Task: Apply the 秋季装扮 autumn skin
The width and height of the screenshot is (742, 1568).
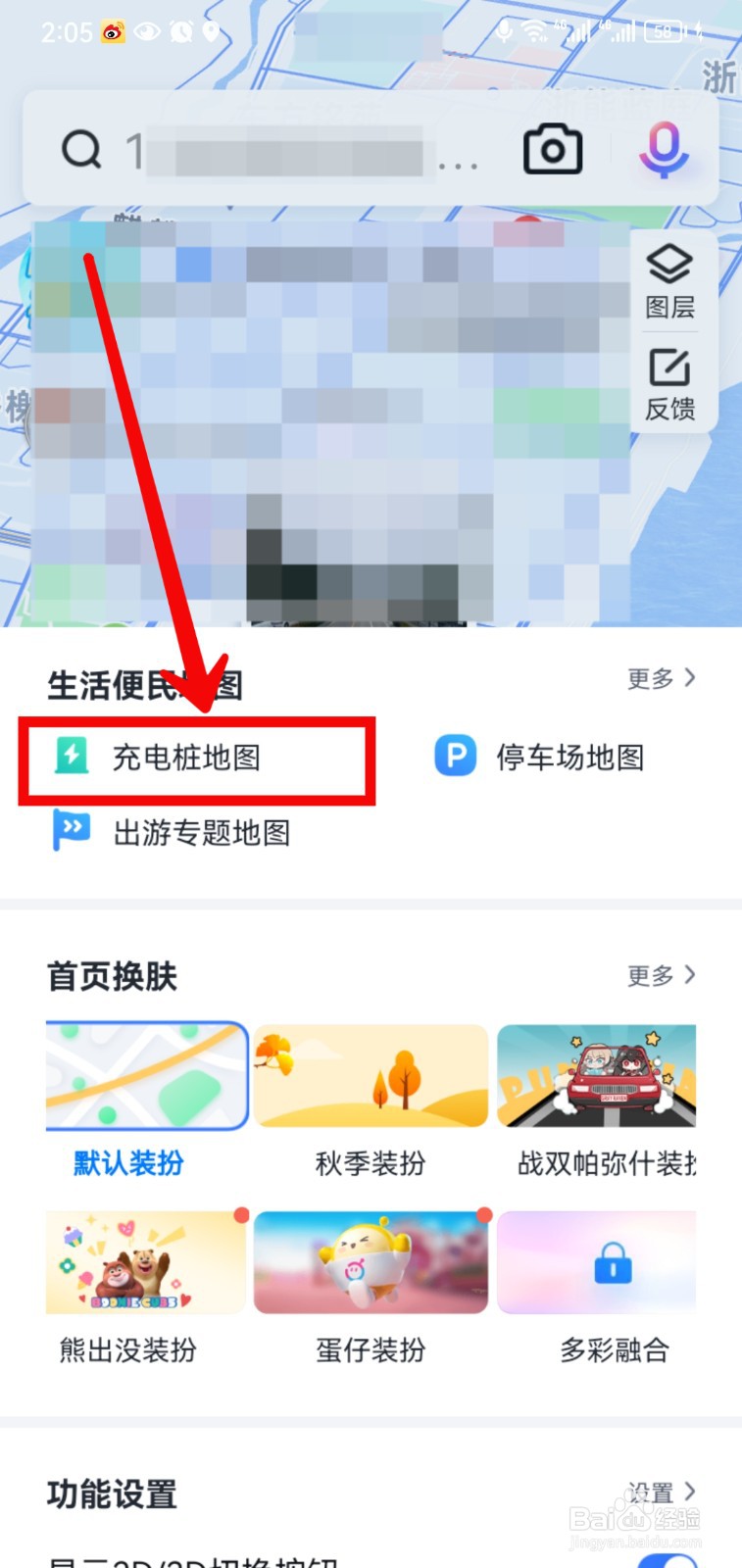Action: point(370,1075)
